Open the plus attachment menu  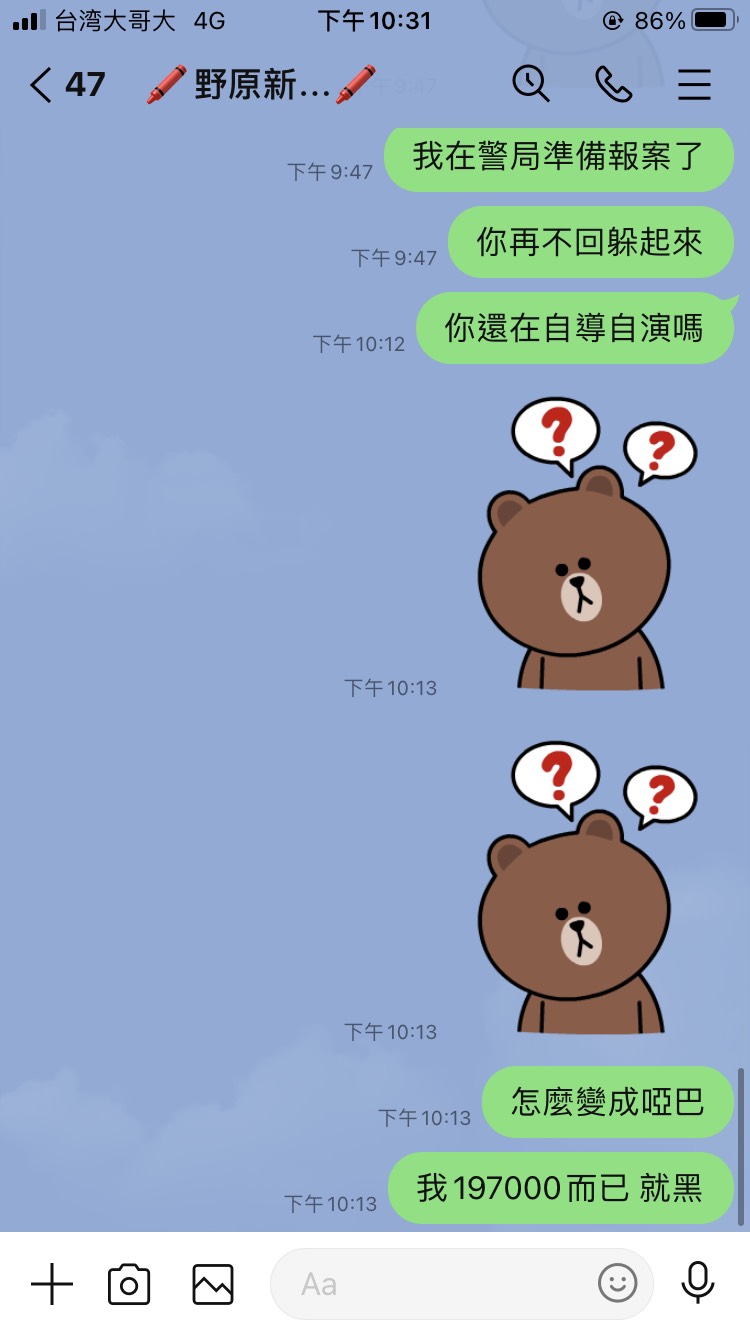coord(52,1283)
